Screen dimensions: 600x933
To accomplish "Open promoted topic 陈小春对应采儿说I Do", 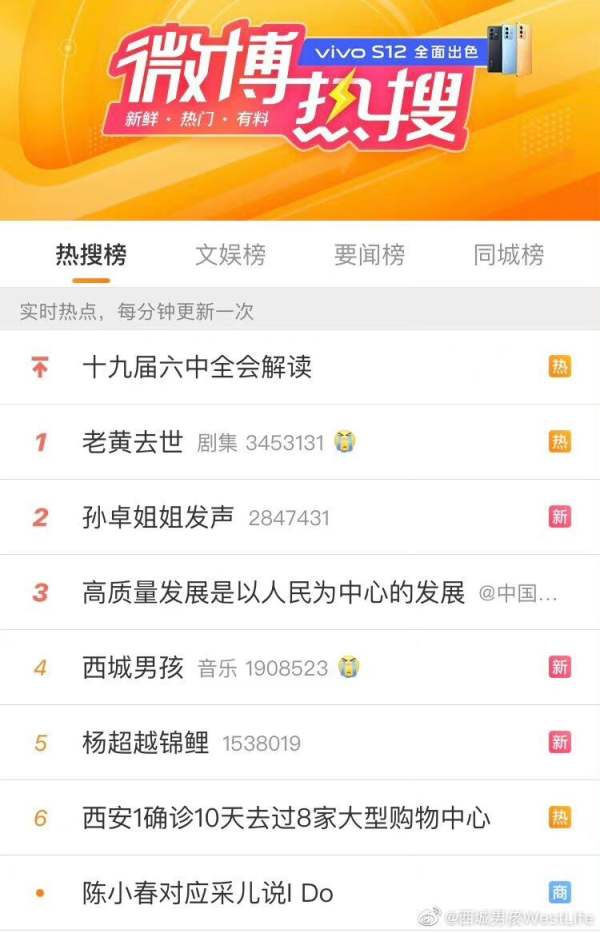I will (208, 892).
